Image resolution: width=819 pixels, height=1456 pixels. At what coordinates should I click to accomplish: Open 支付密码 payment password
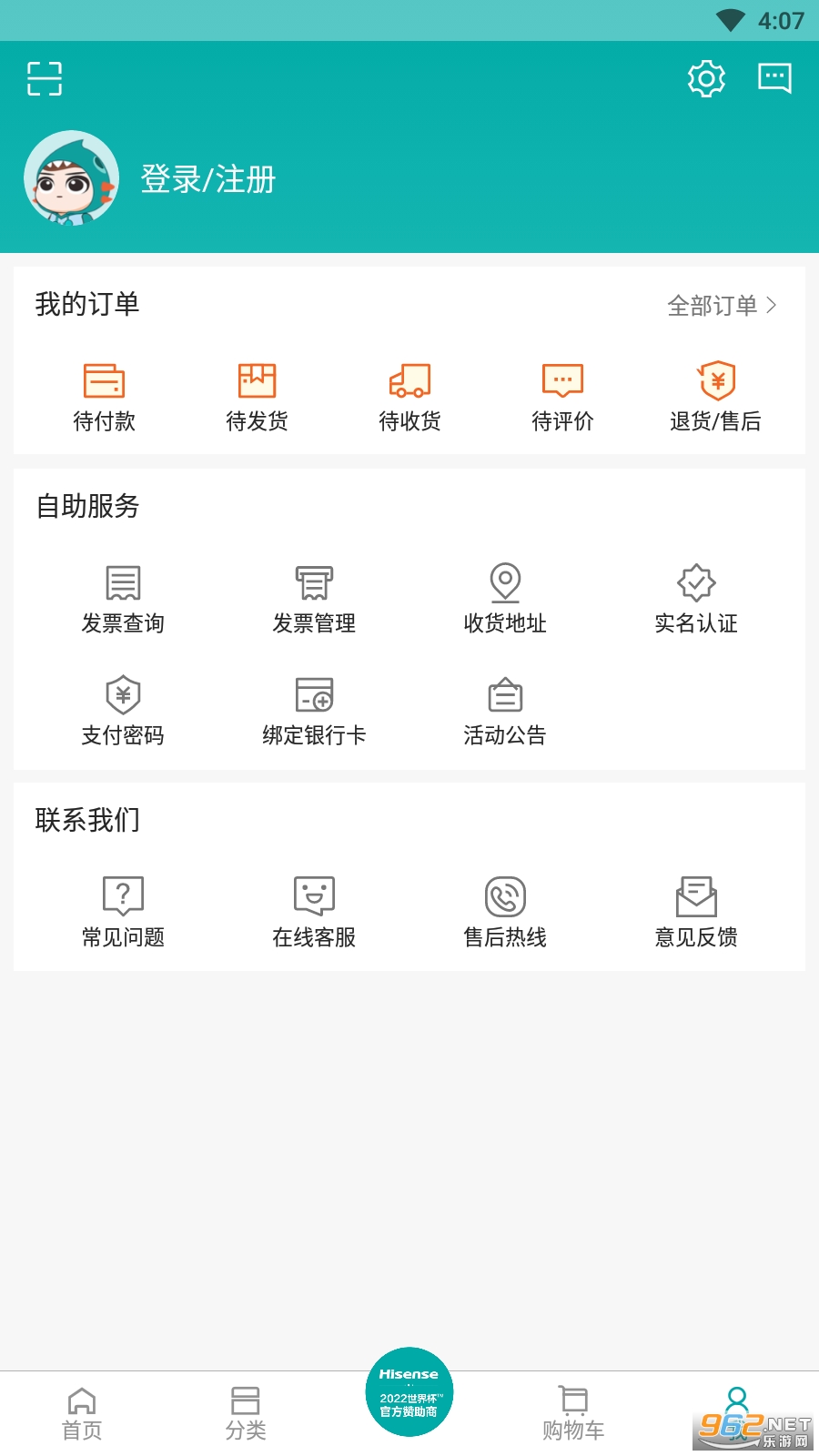123,712
